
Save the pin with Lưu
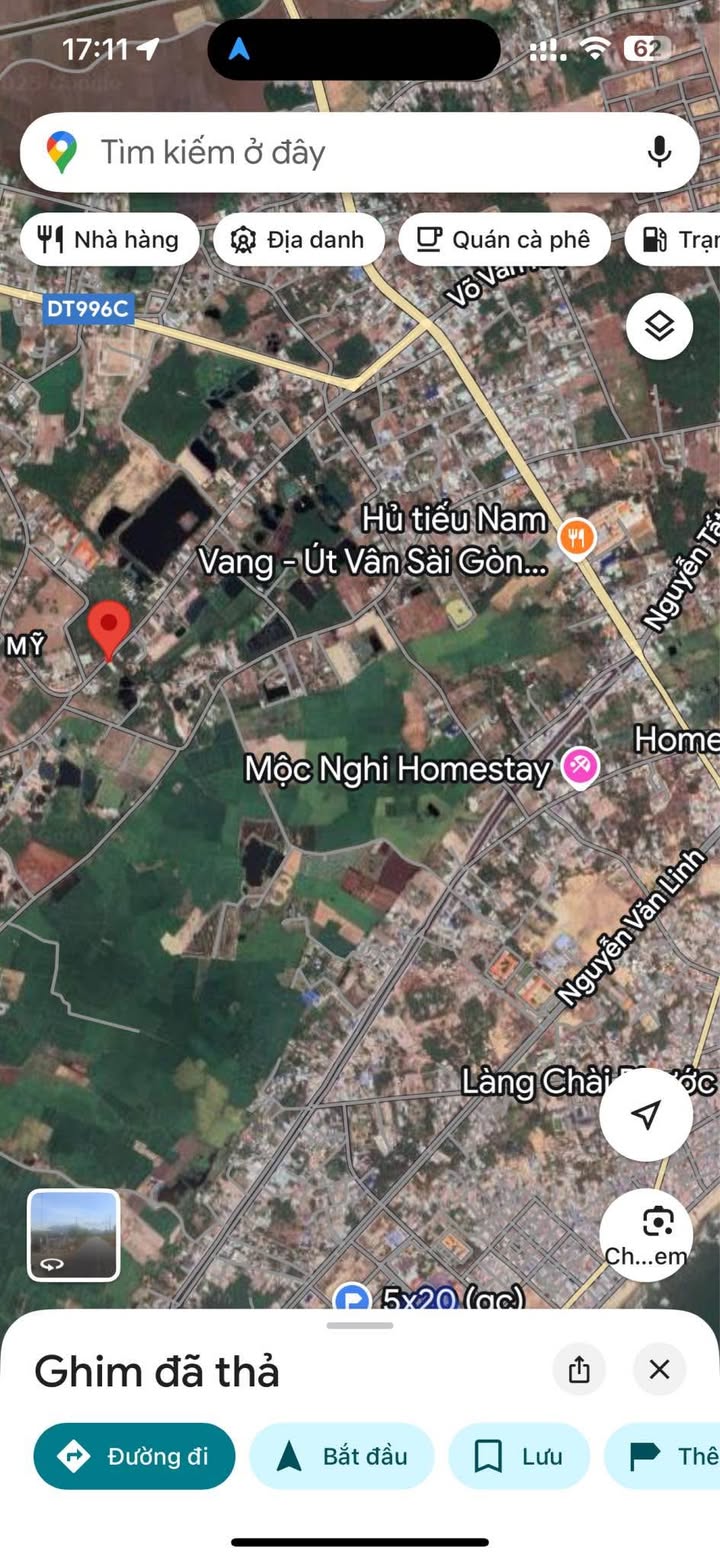point(519,1456)
